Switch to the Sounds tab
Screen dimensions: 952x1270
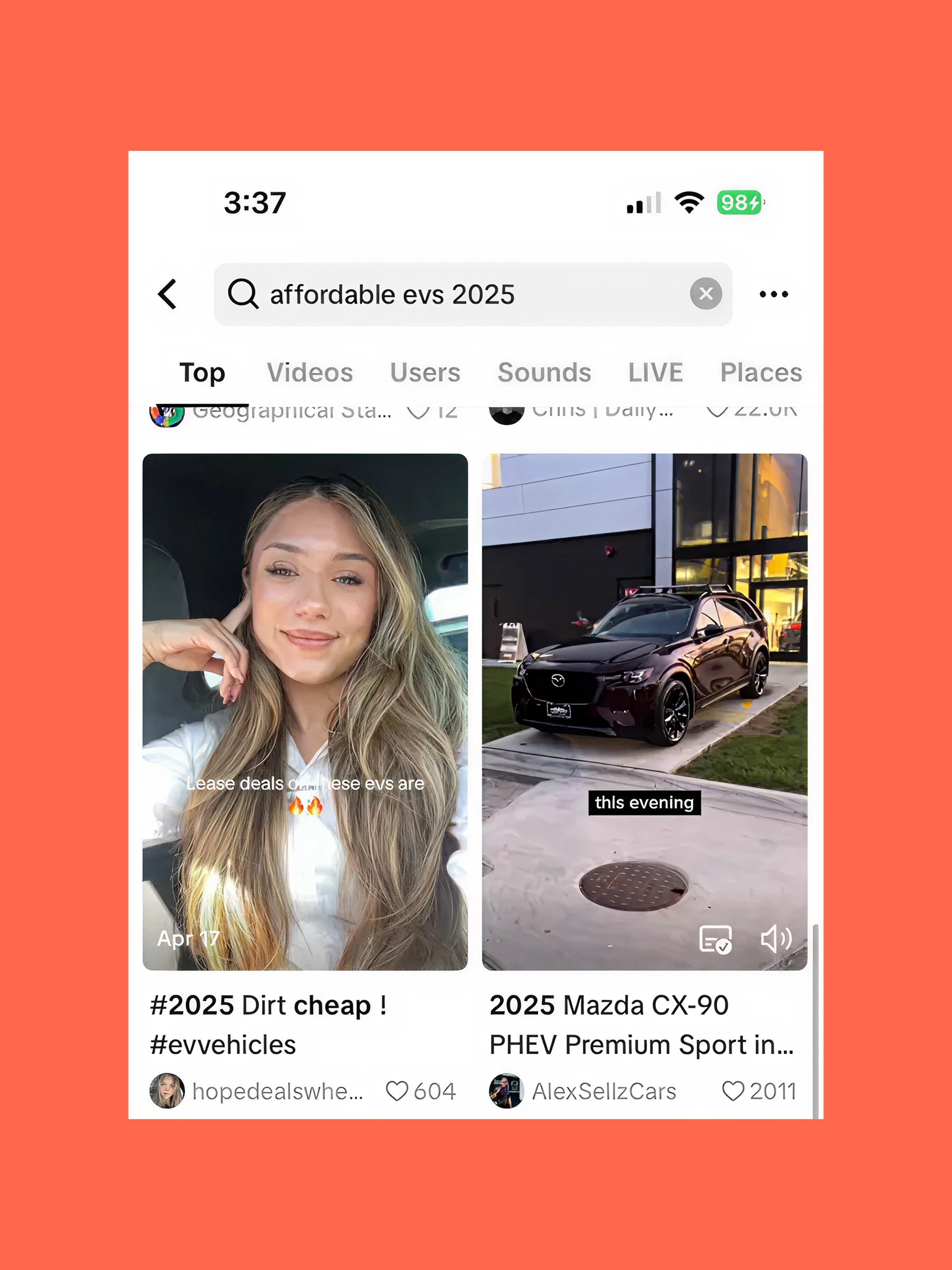(545, 372)
